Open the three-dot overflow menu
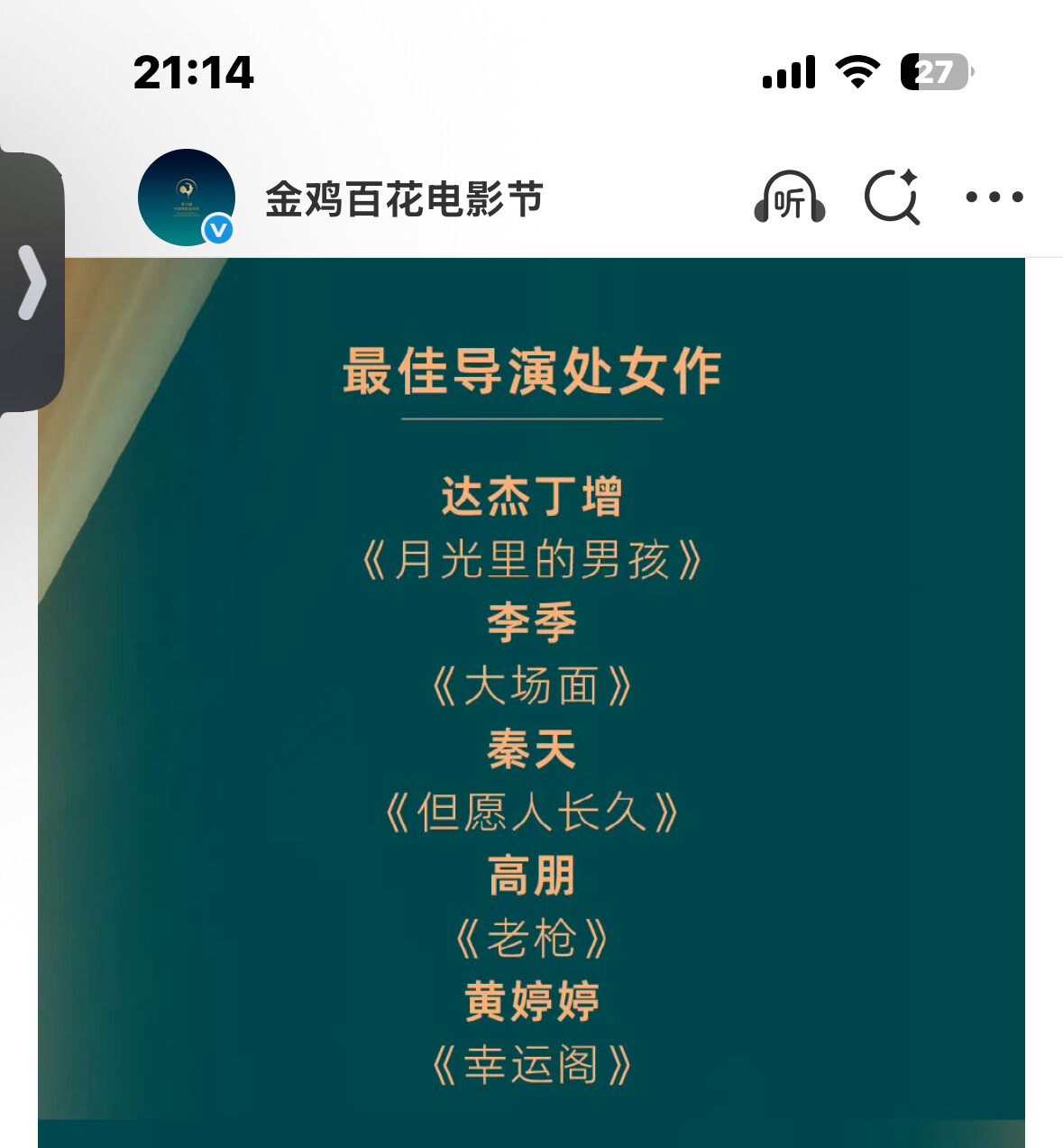 pyautogui.click(x=994, y=197)
